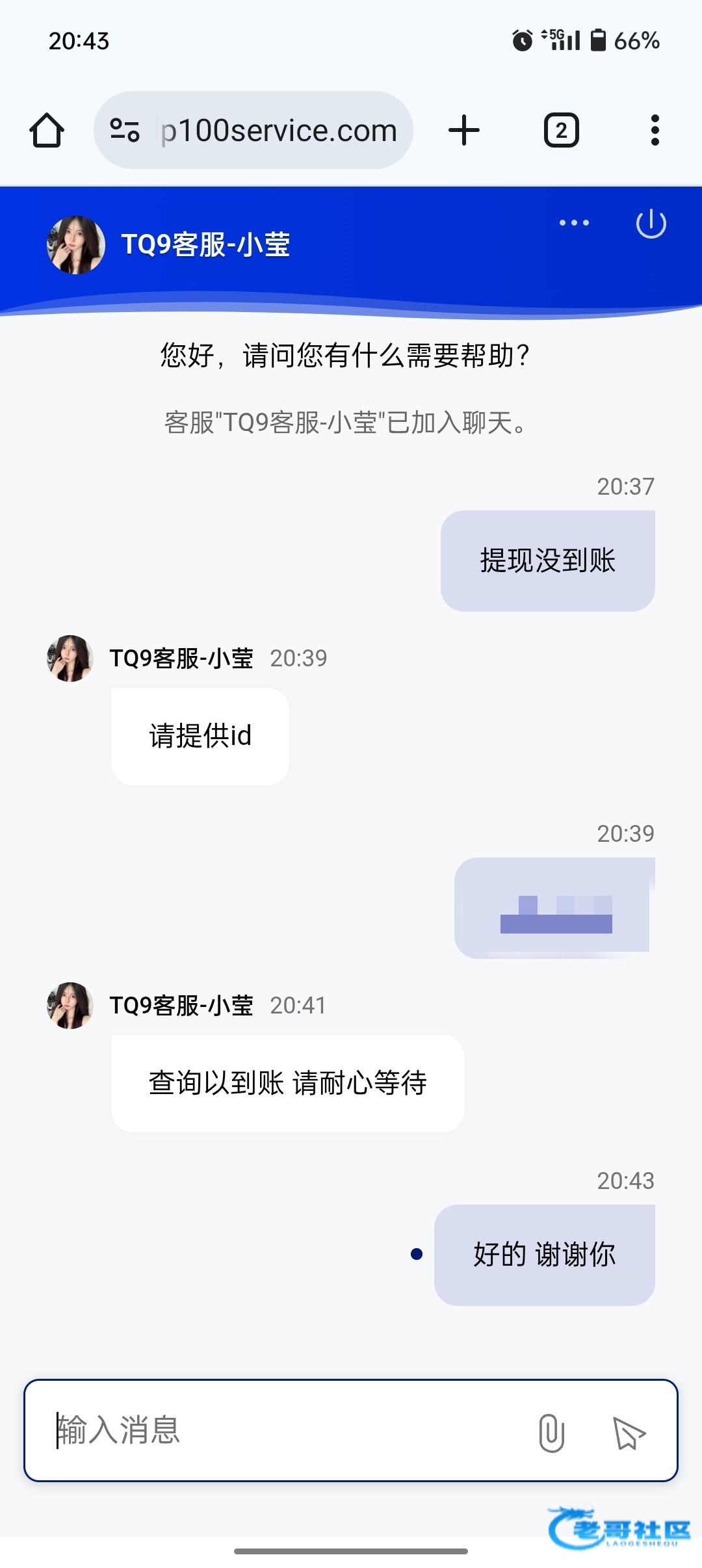This screenshot has width=702, height=1568.
Task: Tap the p100service.com address bar
Action: point(279,131)
